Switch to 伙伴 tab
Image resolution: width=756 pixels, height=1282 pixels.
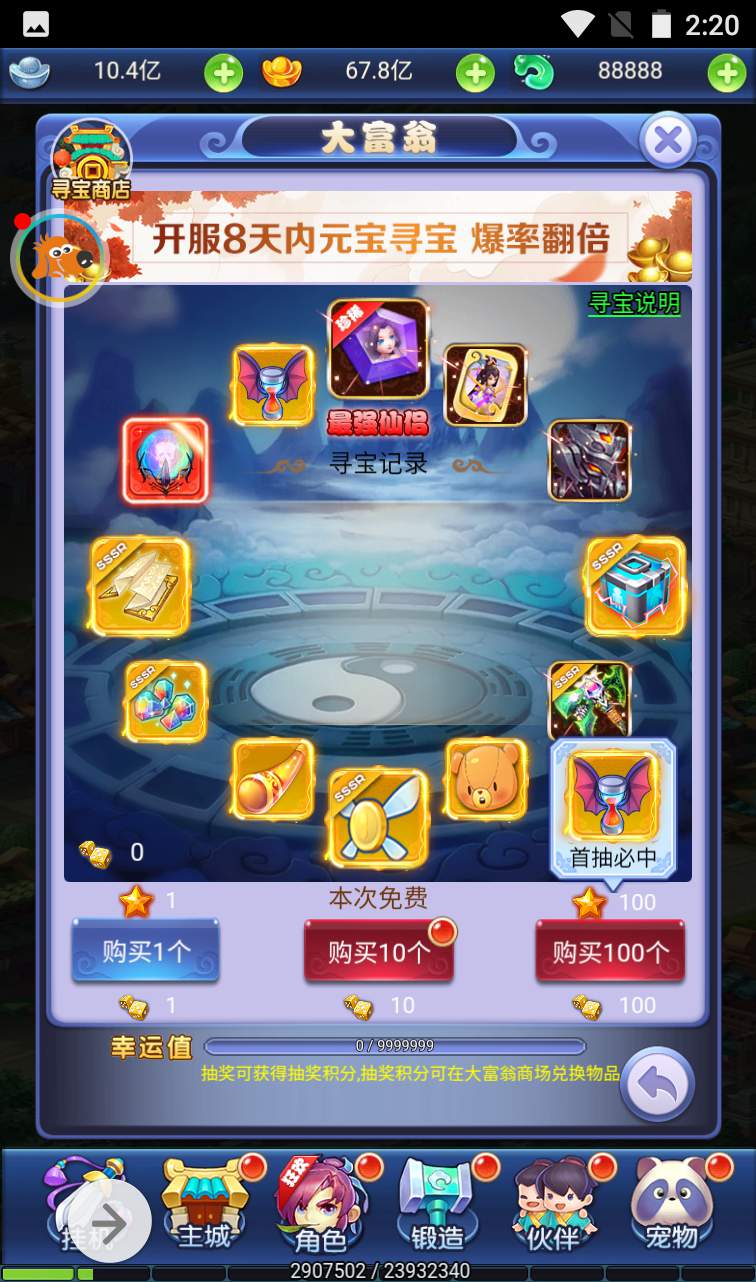(553, 1205)
